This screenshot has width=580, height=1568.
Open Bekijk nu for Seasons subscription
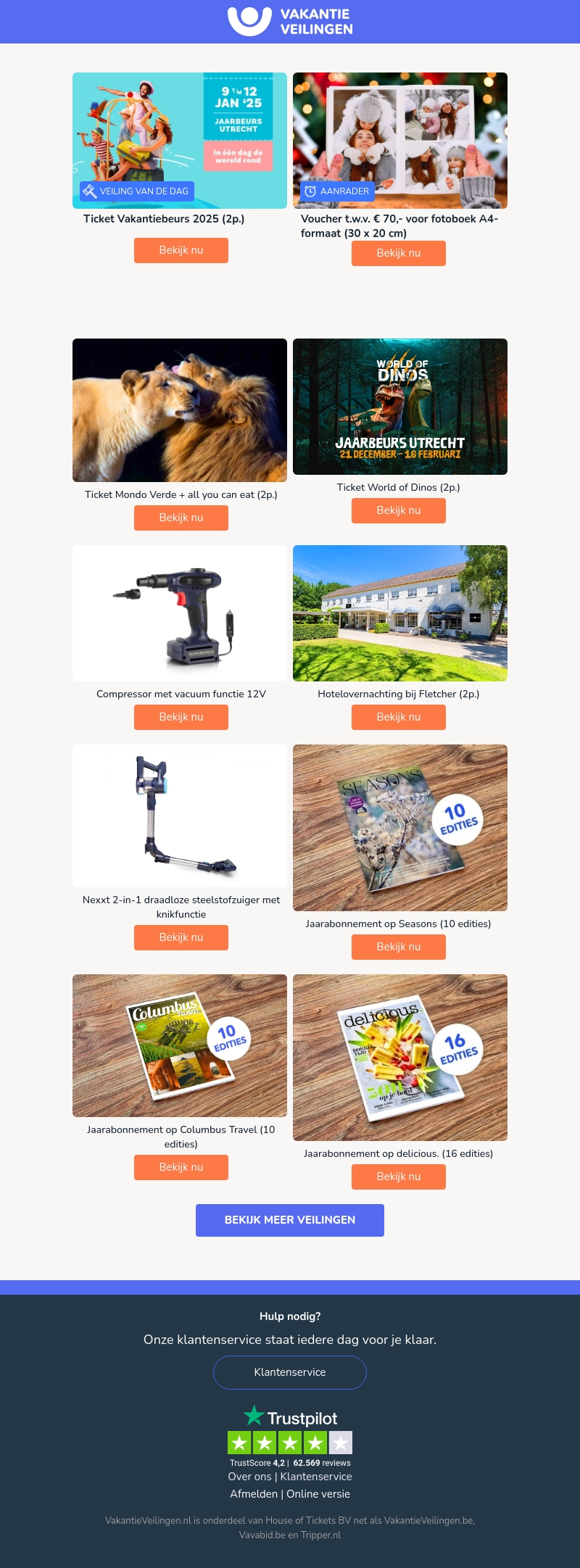point(399,947)
